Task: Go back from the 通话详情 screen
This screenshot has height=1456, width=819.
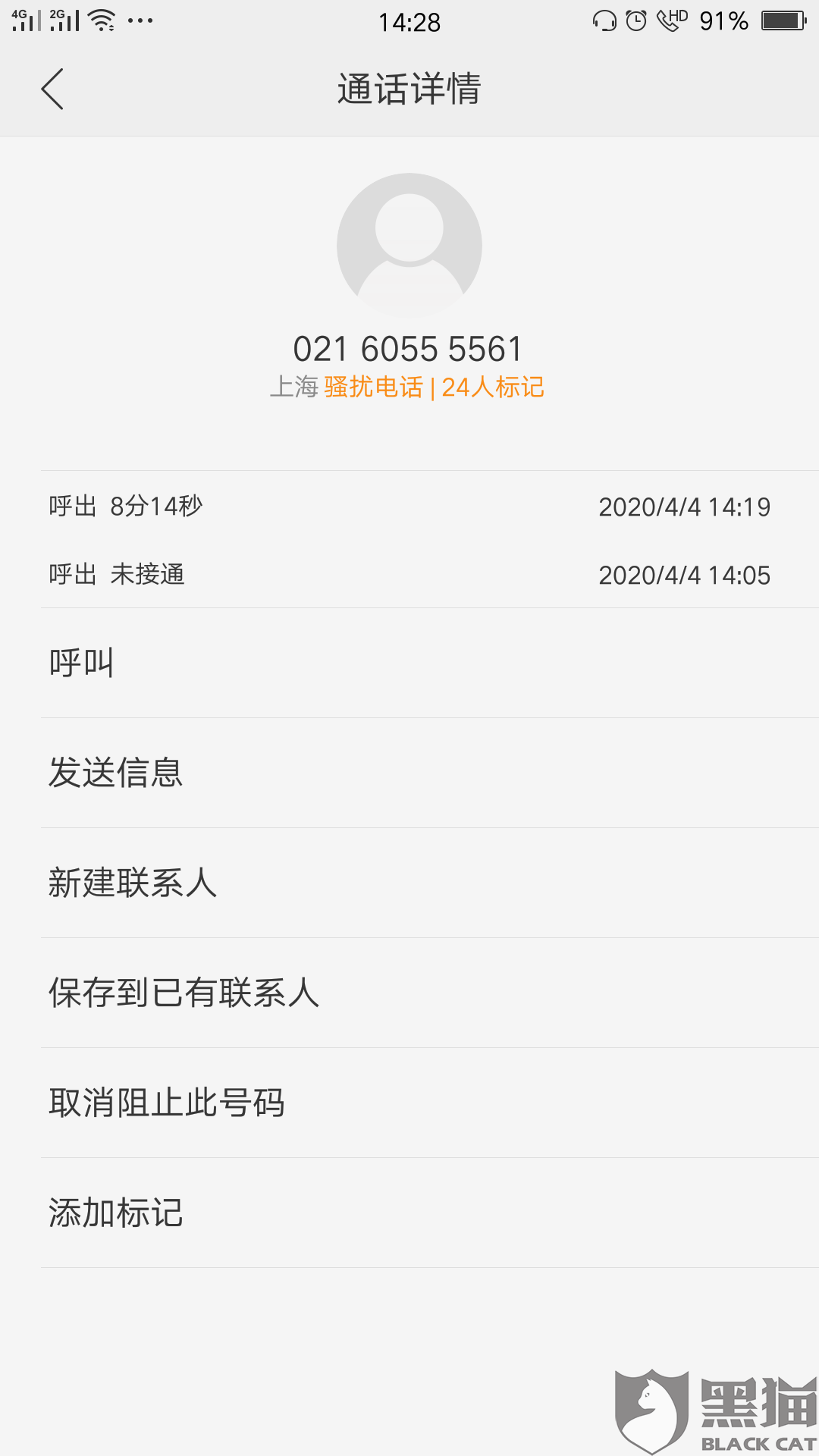Action: click(x=52, y=89)
